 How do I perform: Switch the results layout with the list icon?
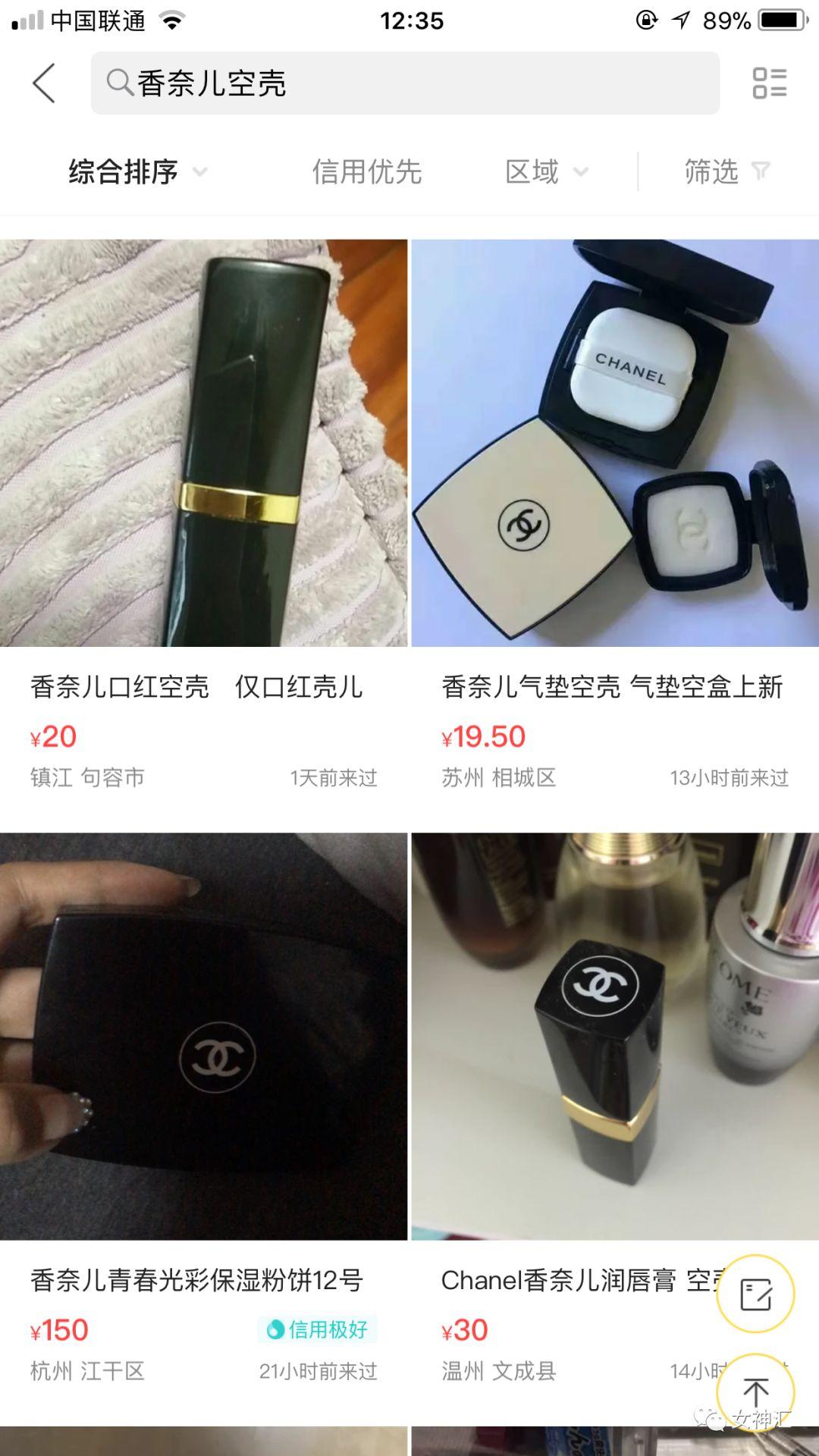point(769,83)
